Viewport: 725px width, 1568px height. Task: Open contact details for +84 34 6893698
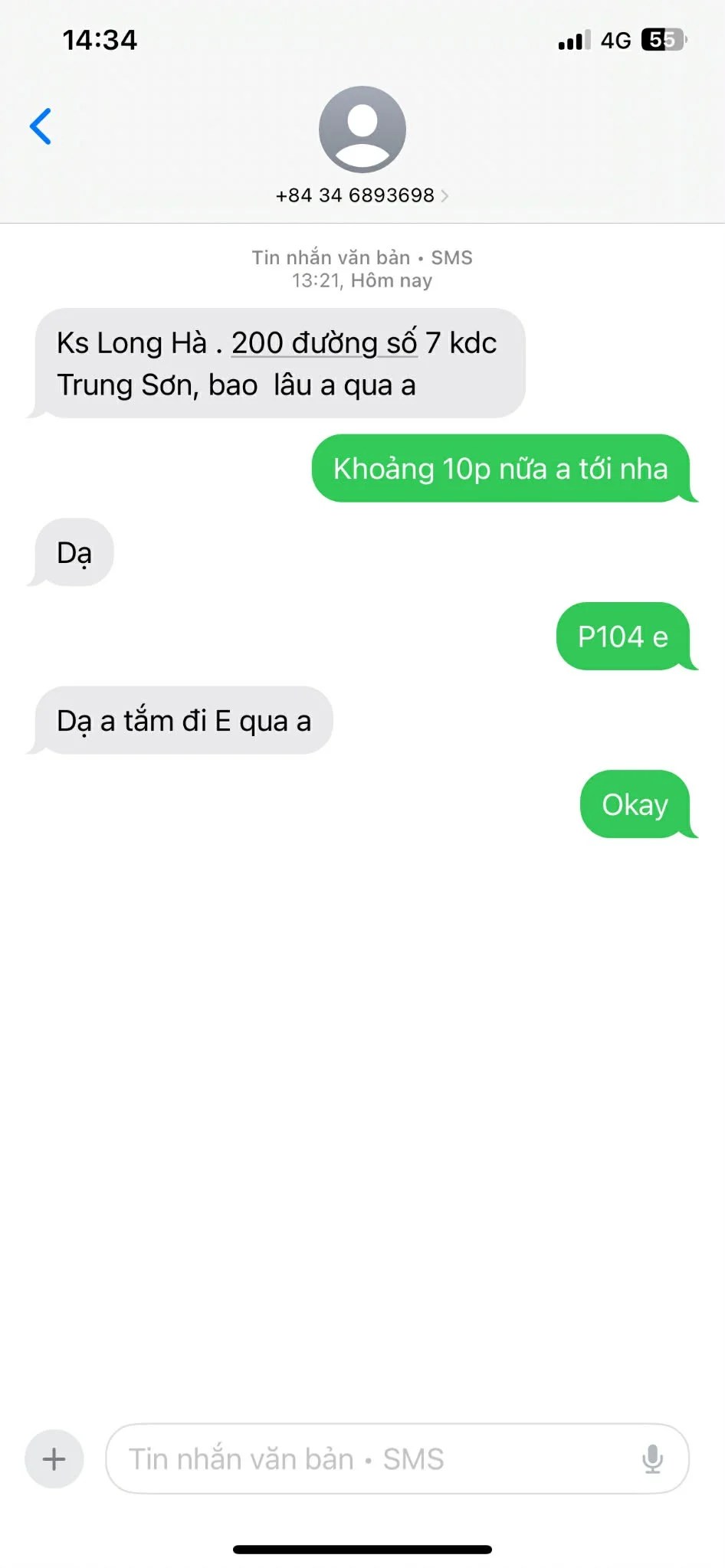[362, 195]
